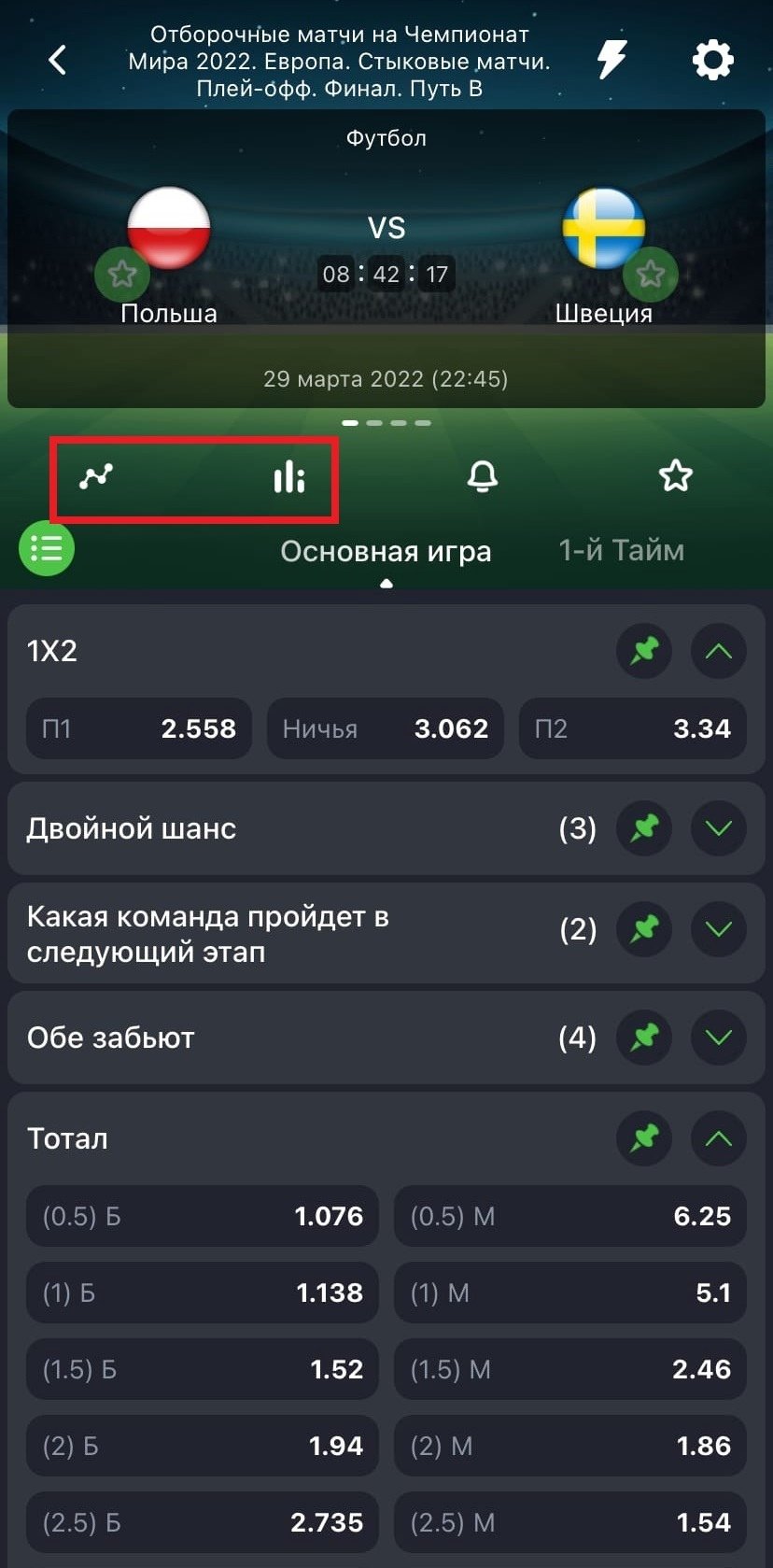The image size is (773, 1568).
Task: Go back using the top-left arrow
Action: tap(58, 61)
